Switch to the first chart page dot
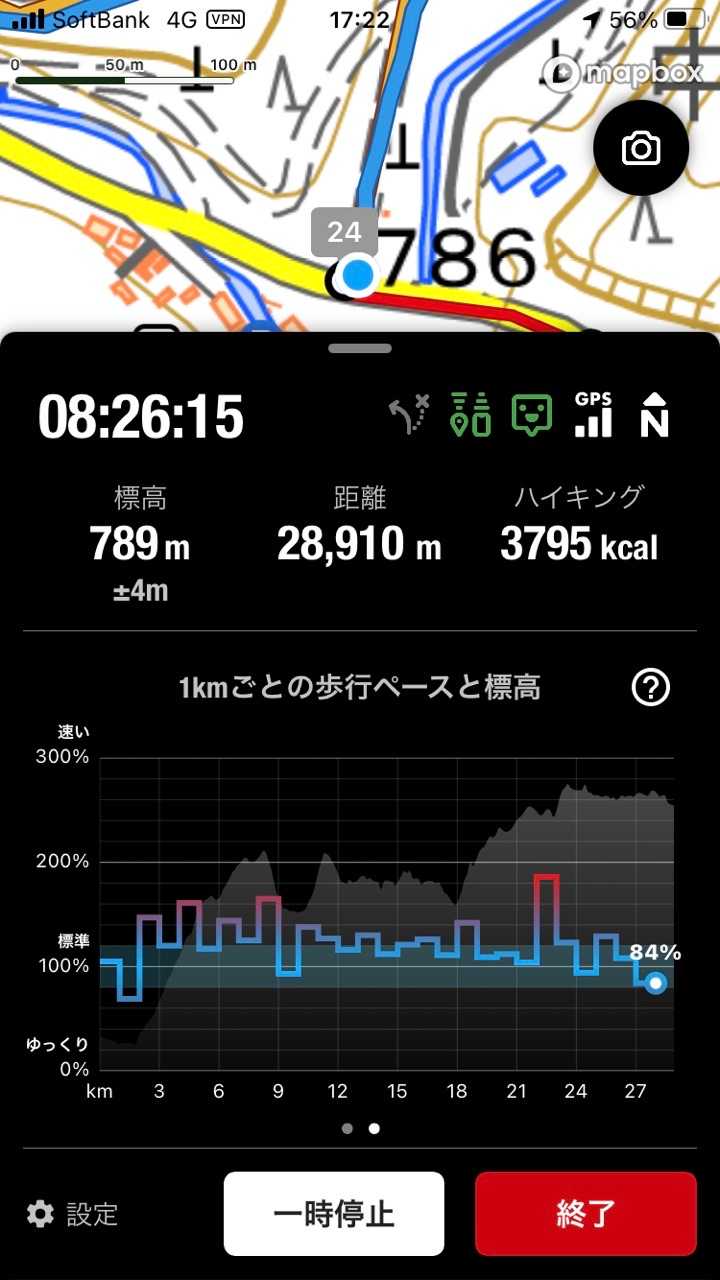720x1280 pixels. tap(347, 1128)
